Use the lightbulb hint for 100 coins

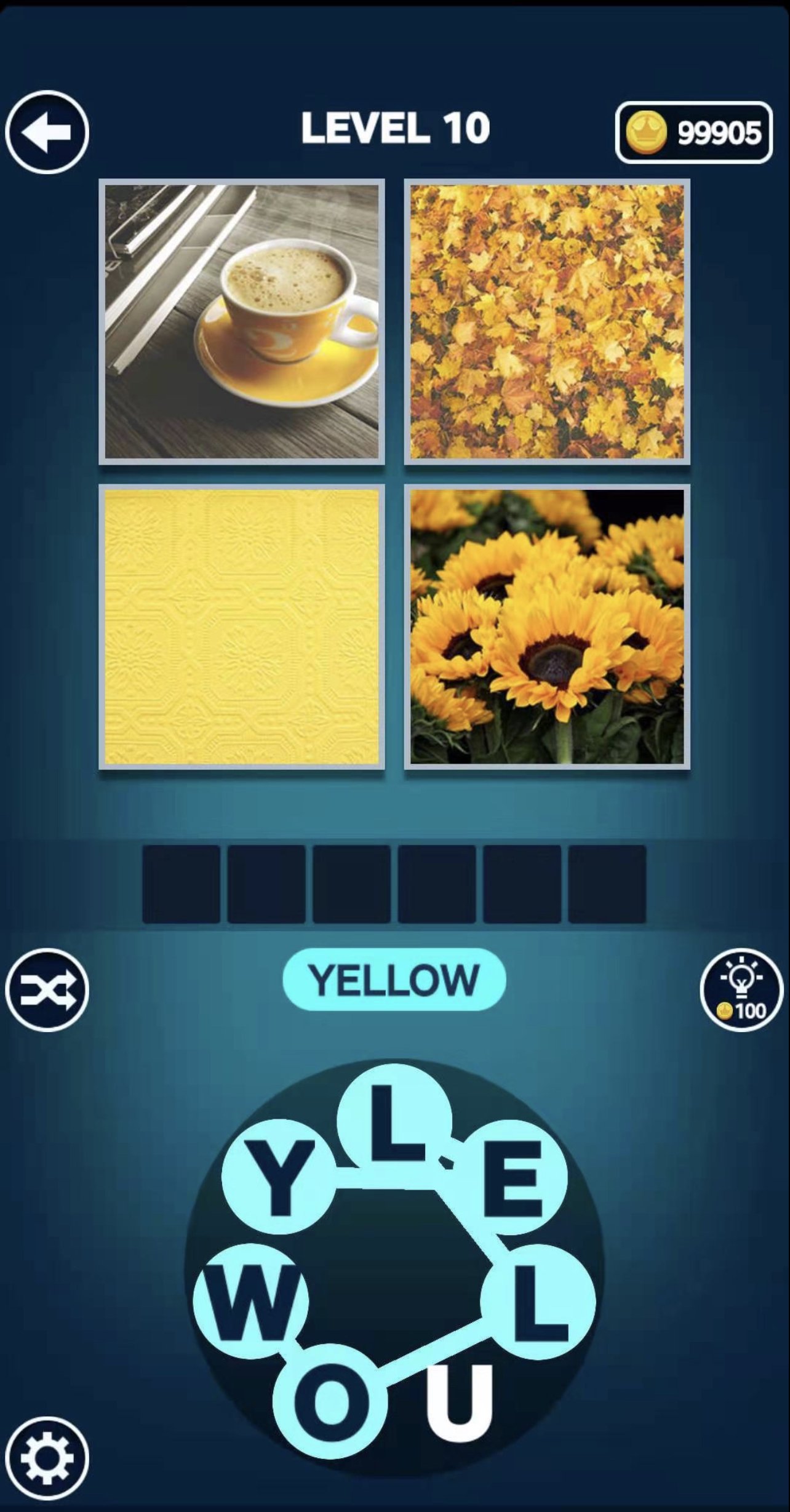click(x=741, y=990)
